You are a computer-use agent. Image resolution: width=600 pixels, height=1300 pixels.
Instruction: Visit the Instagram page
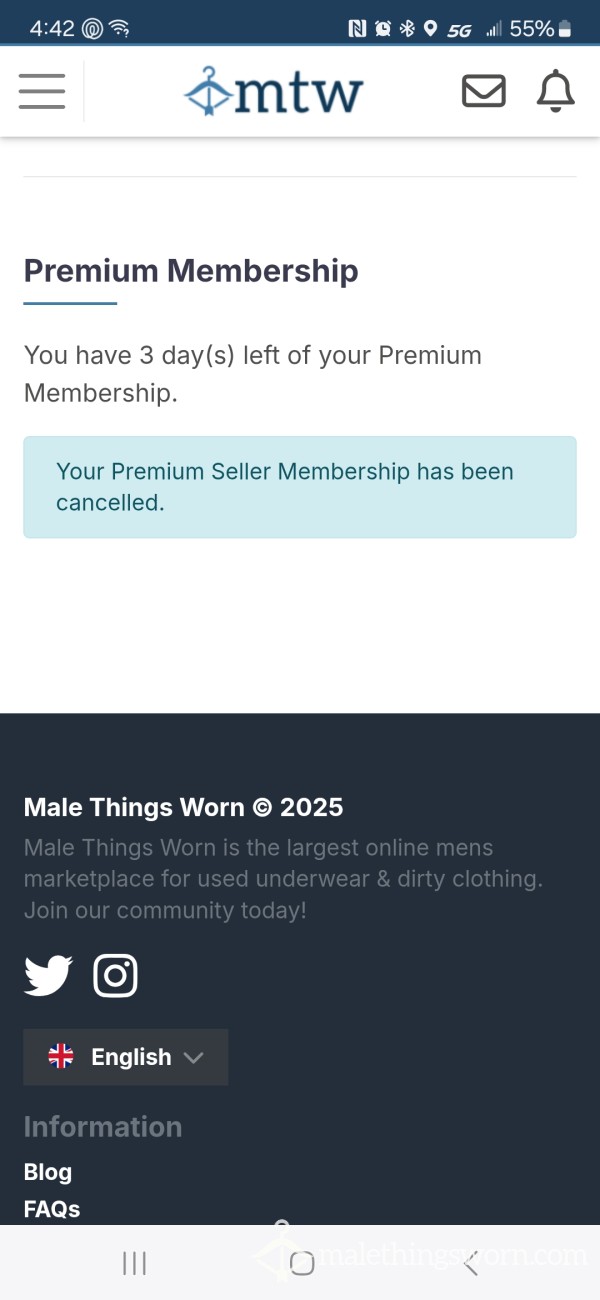(115, 975)
